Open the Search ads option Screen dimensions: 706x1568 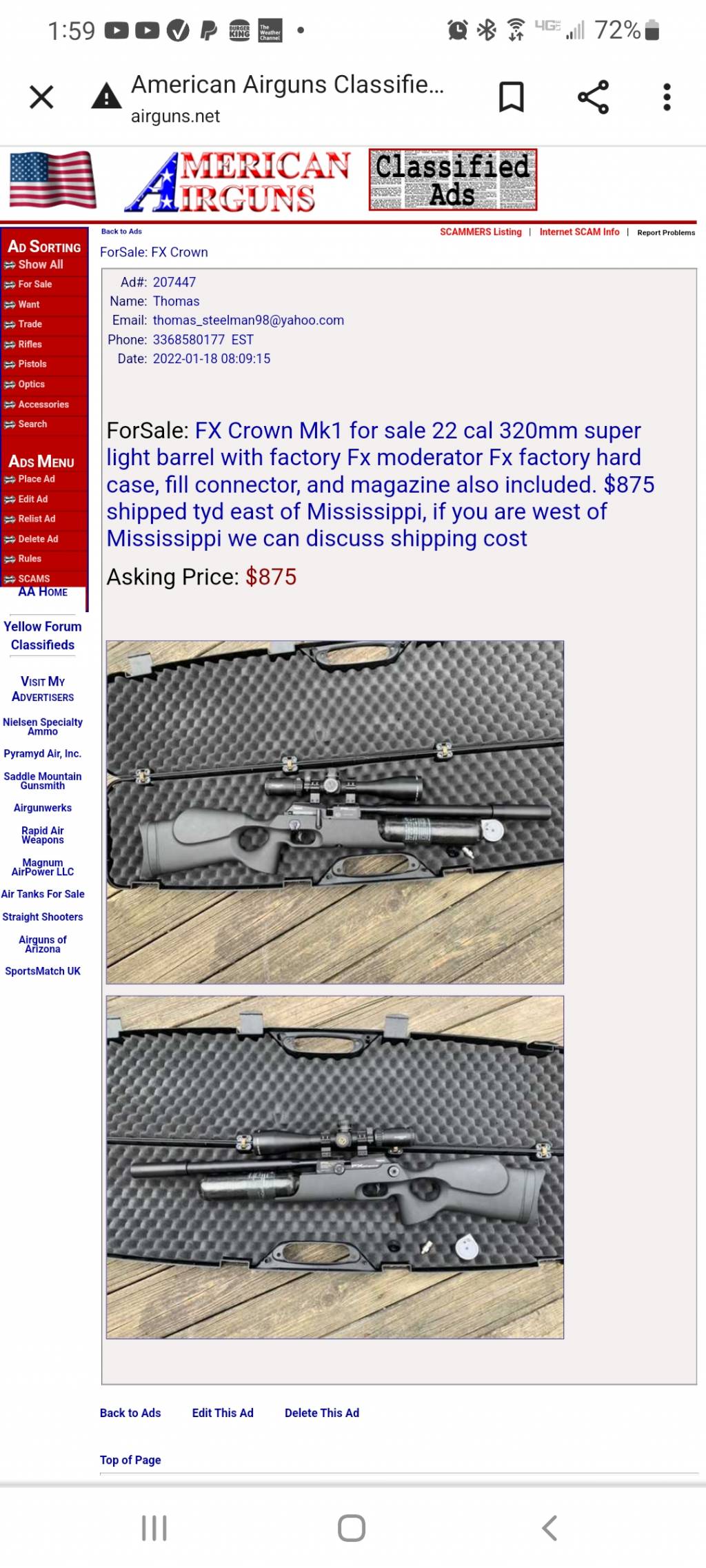[x=32, y=424]
